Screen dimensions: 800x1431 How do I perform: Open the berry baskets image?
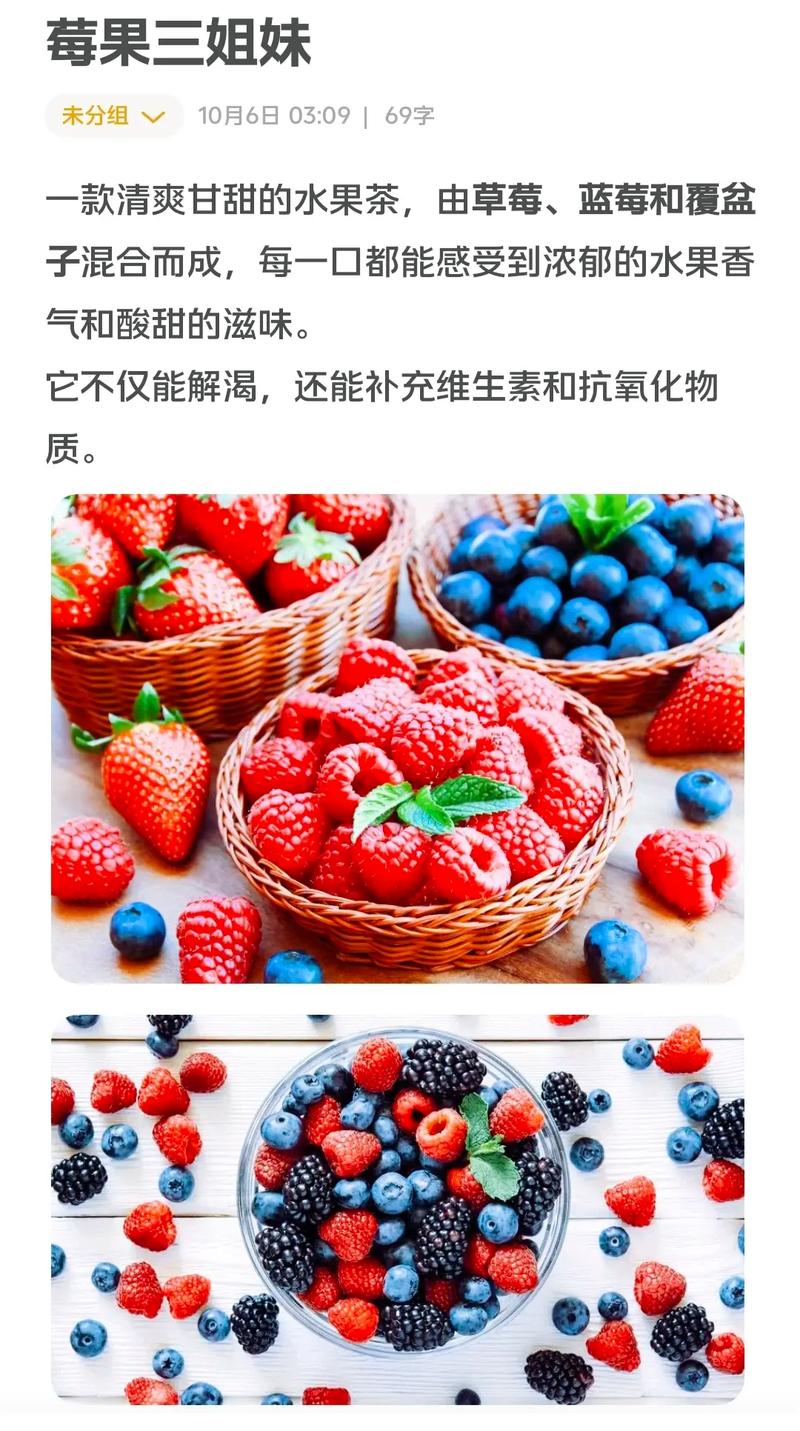[398, 738]
